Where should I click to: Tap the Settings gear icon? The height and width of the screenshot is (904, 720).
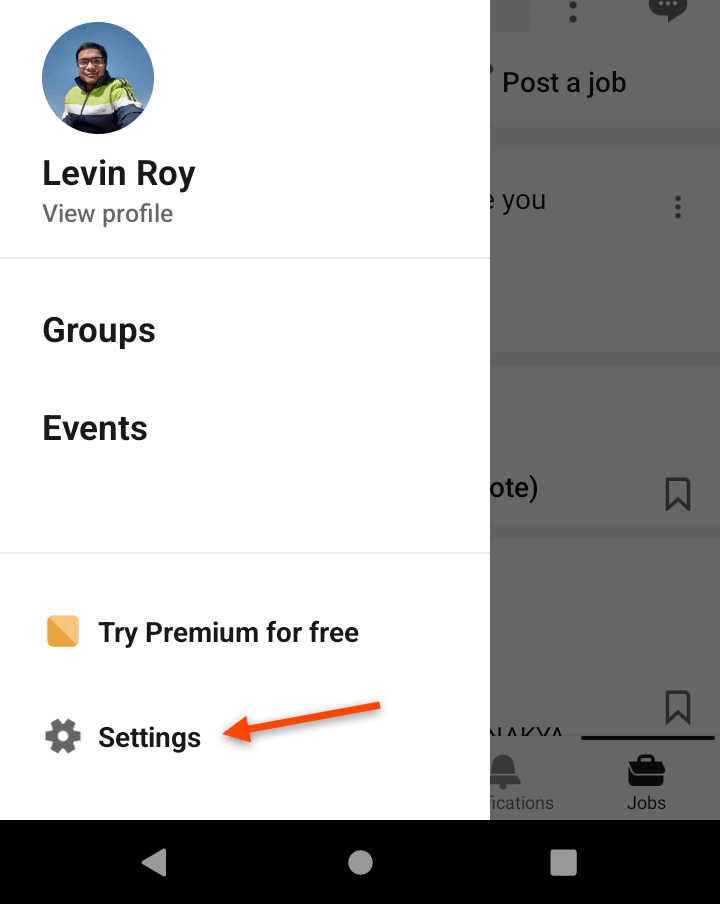(62, 736)
